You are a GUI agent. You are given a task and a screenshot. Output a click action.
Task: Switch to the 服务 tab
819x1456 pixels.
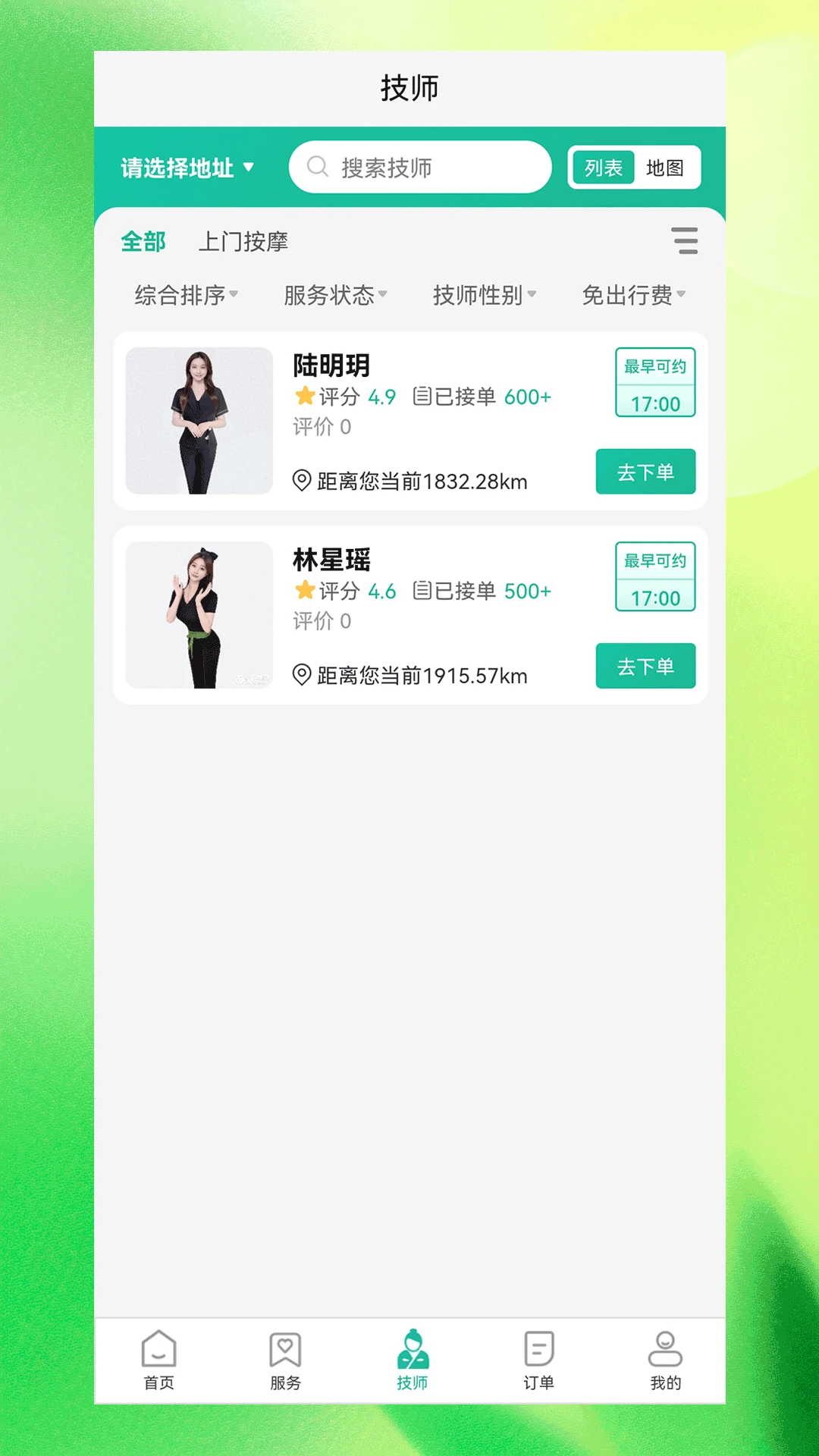click(x=285, y=1360)
